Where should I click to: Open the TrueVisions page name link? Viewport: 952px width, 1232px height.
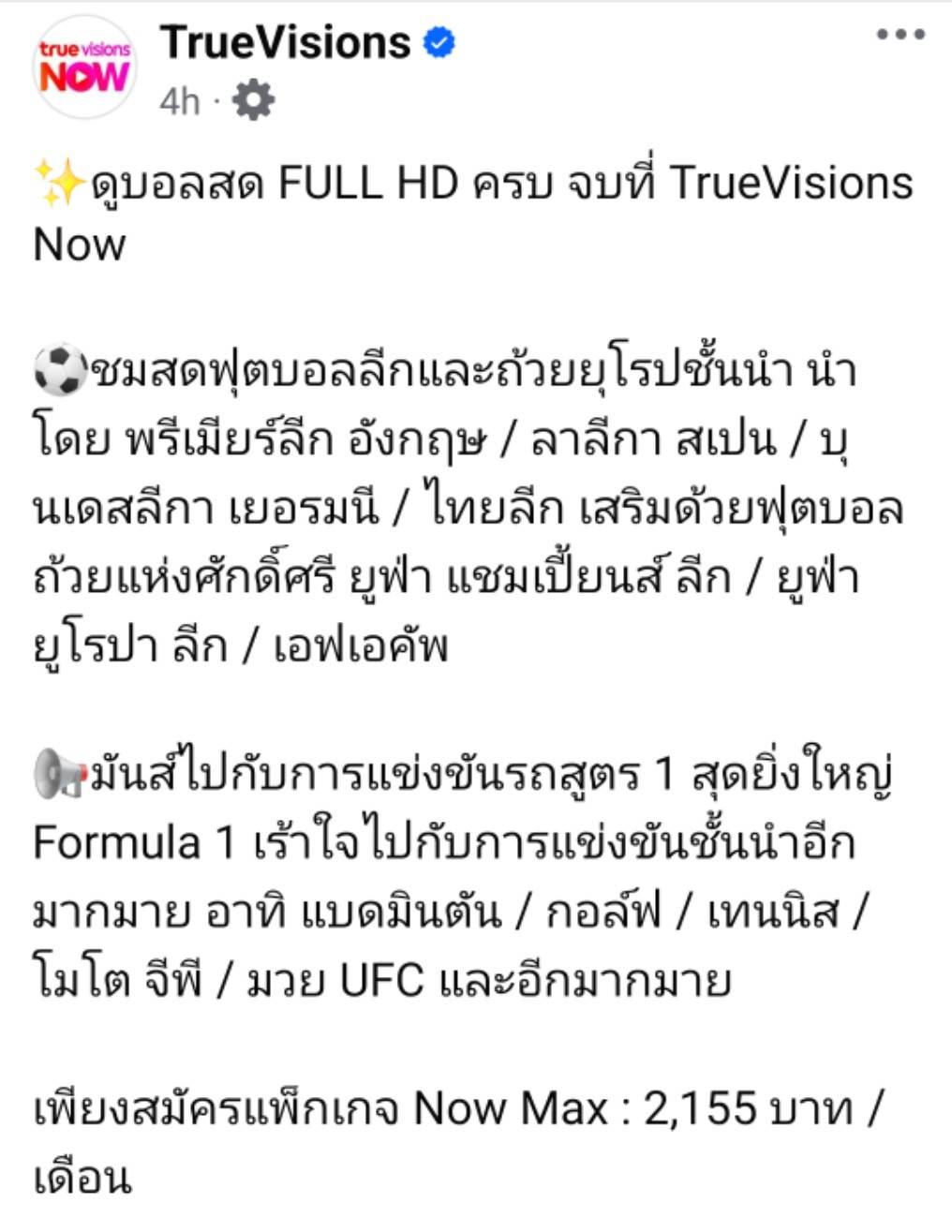pos(285,42)
